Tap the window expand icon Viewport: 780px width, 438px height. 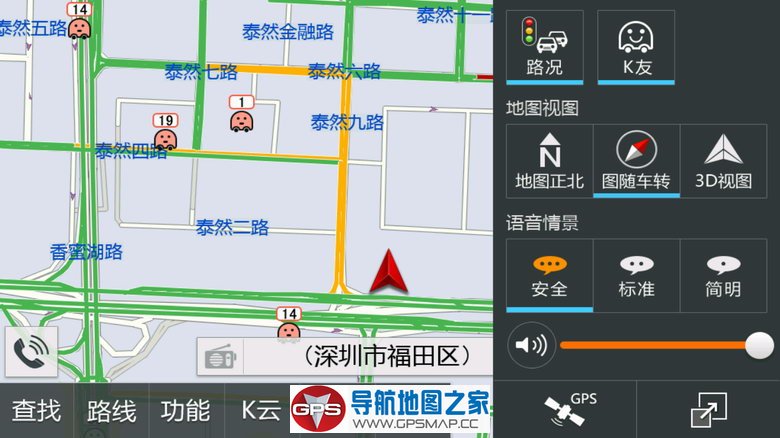[x=708, y=409]
